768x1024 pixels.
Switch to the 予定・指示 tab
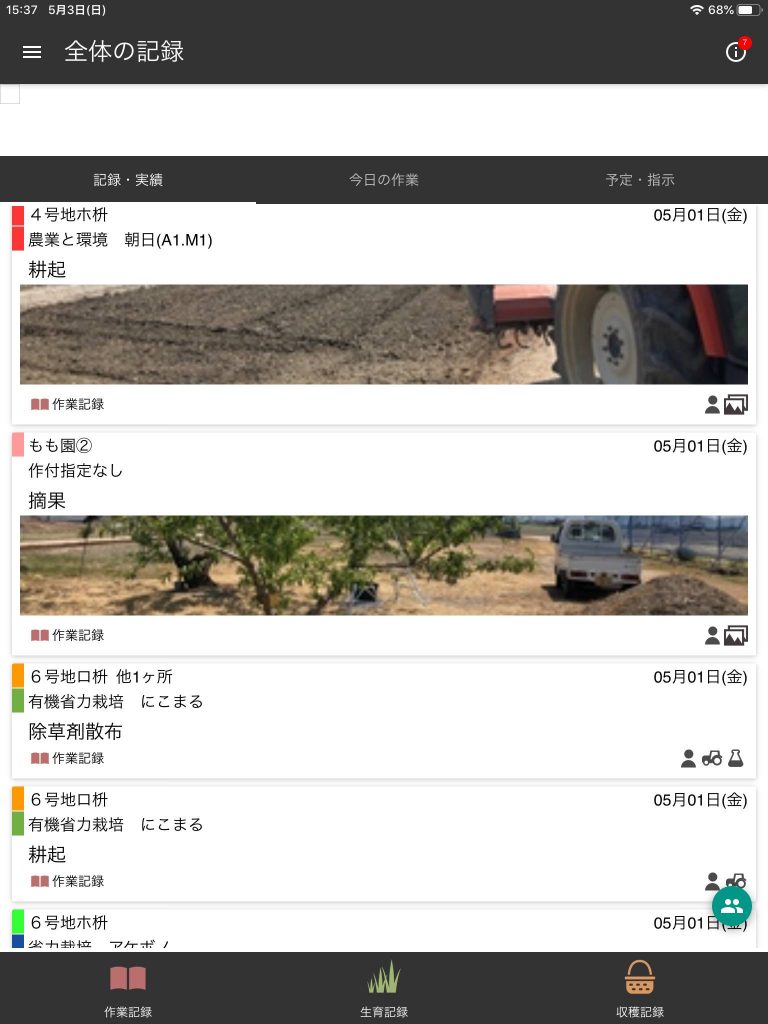(640, 180)
